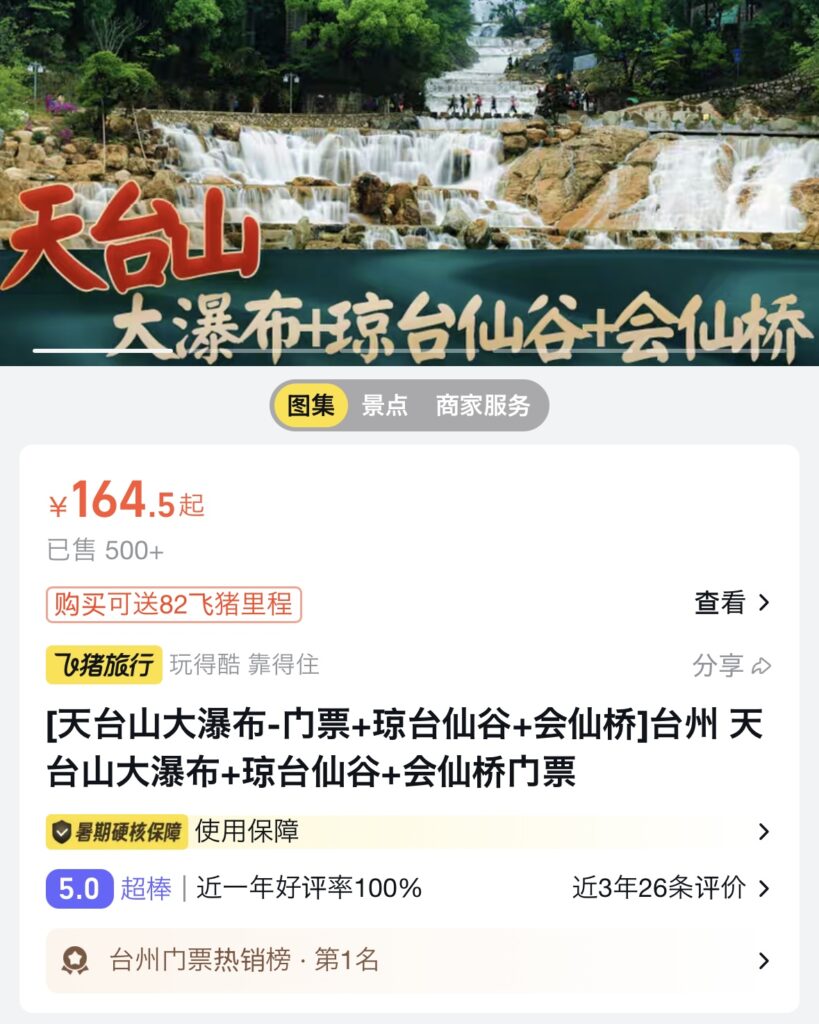Open 查看 for 飞猪里程 details
819x1024 pixels.
click(732, 603)
